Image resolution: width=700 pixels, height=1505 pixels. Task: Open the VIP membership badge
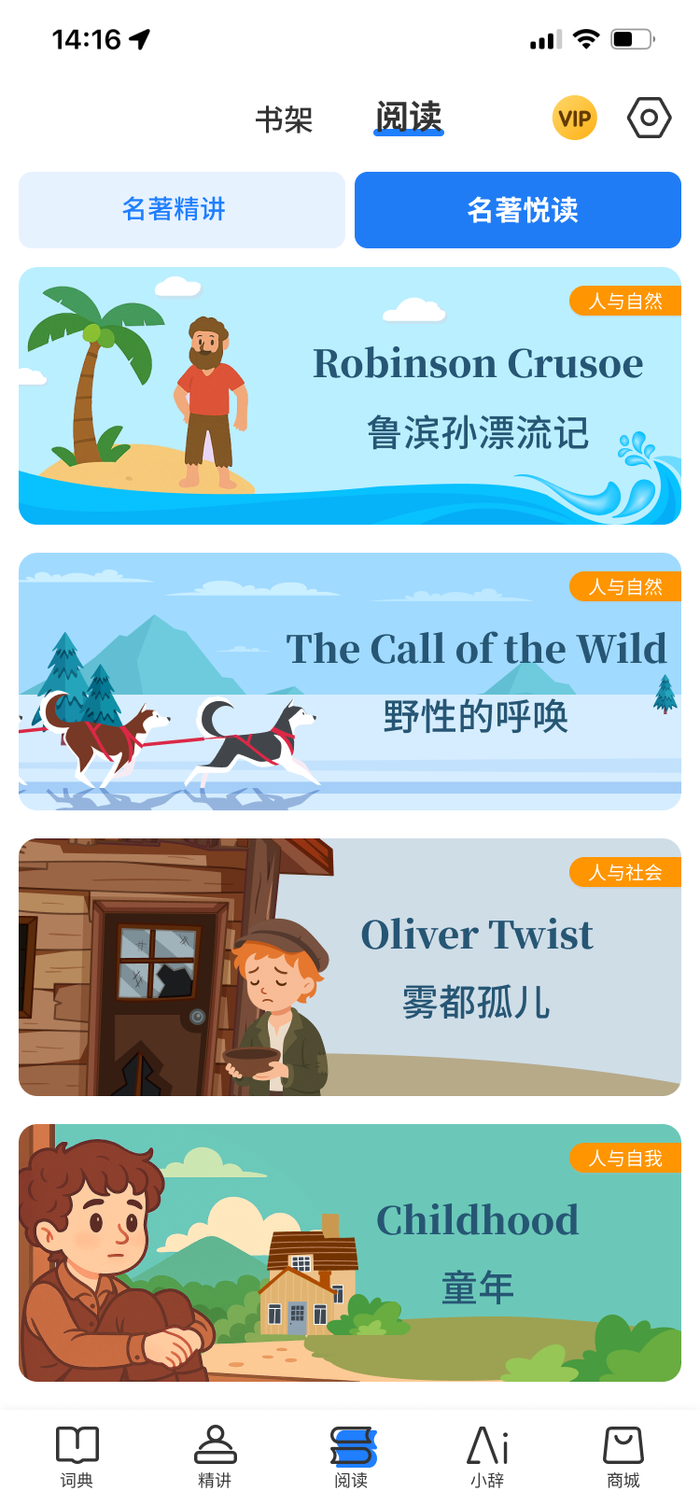pos(574,119)
